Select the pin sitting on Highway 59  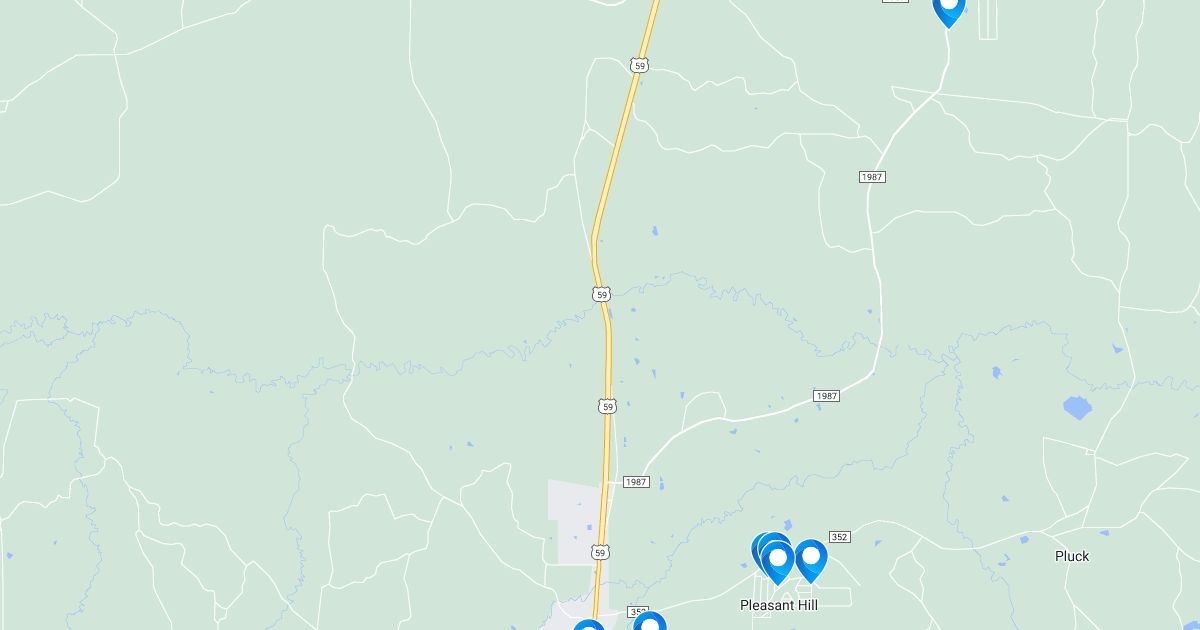(x=589, y=624)
